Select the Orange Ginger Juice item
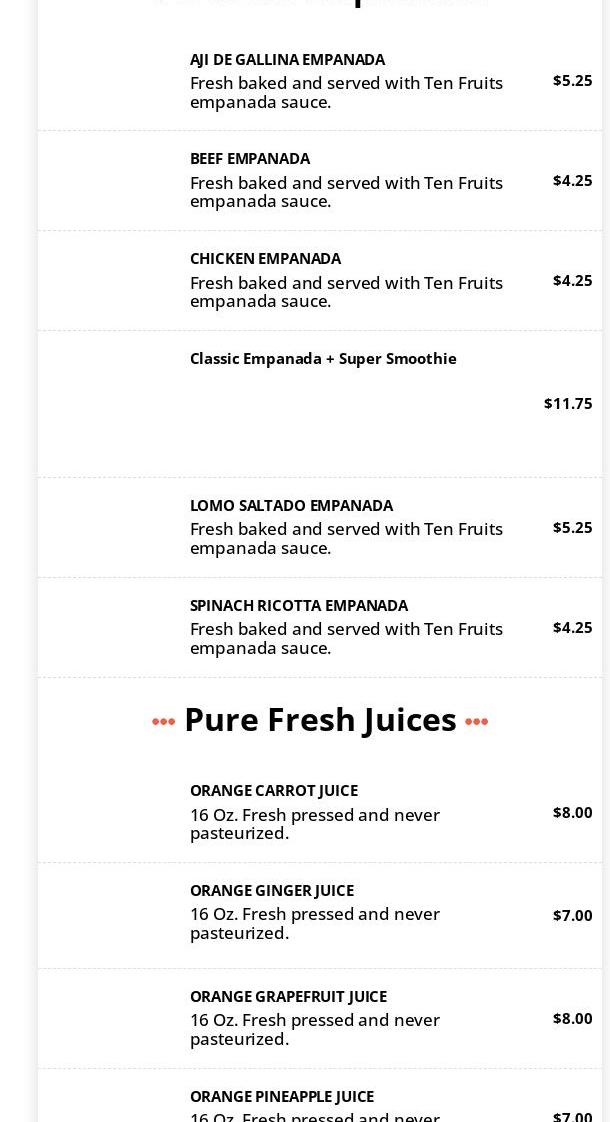 tap(271, 891)
